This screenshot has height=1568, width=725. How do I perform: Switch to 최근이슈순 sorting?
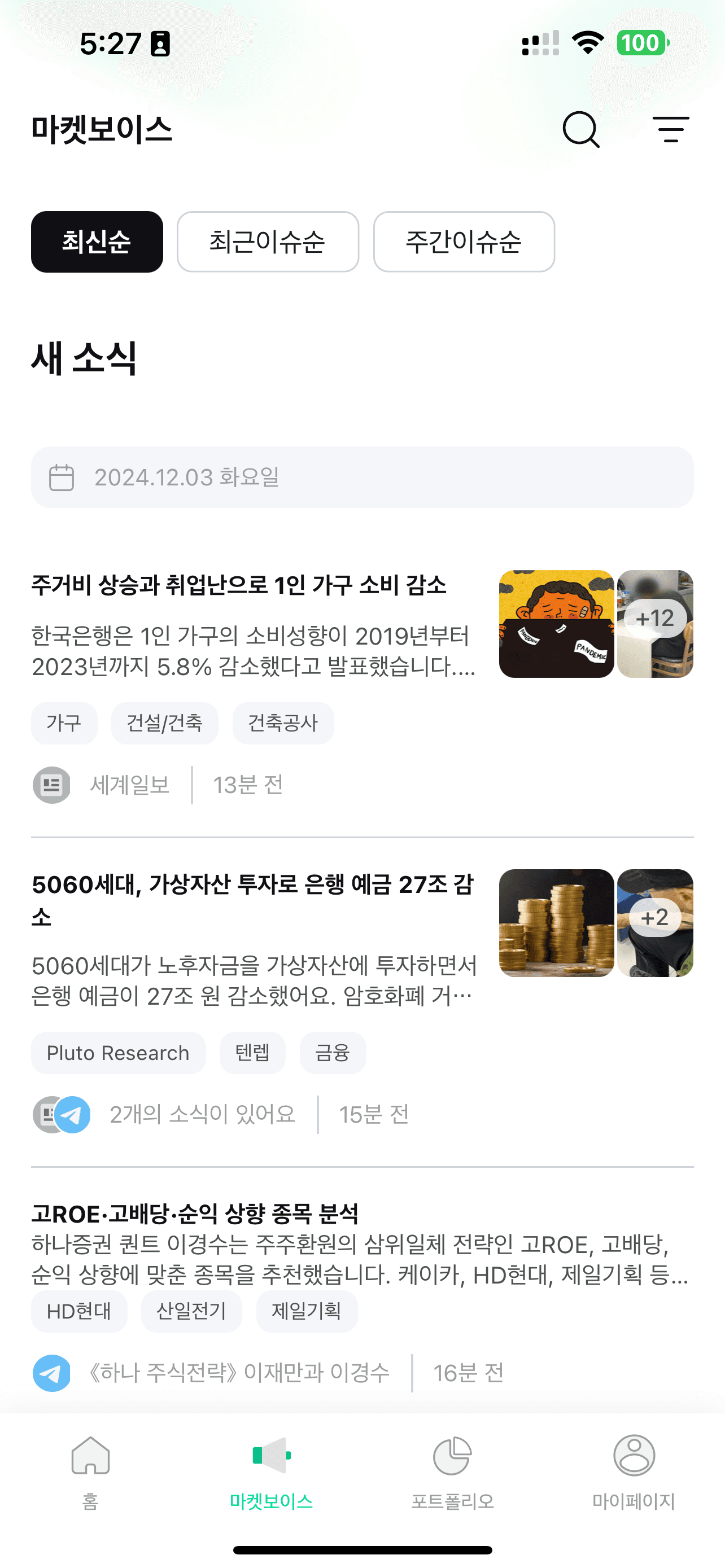point(268,242)
